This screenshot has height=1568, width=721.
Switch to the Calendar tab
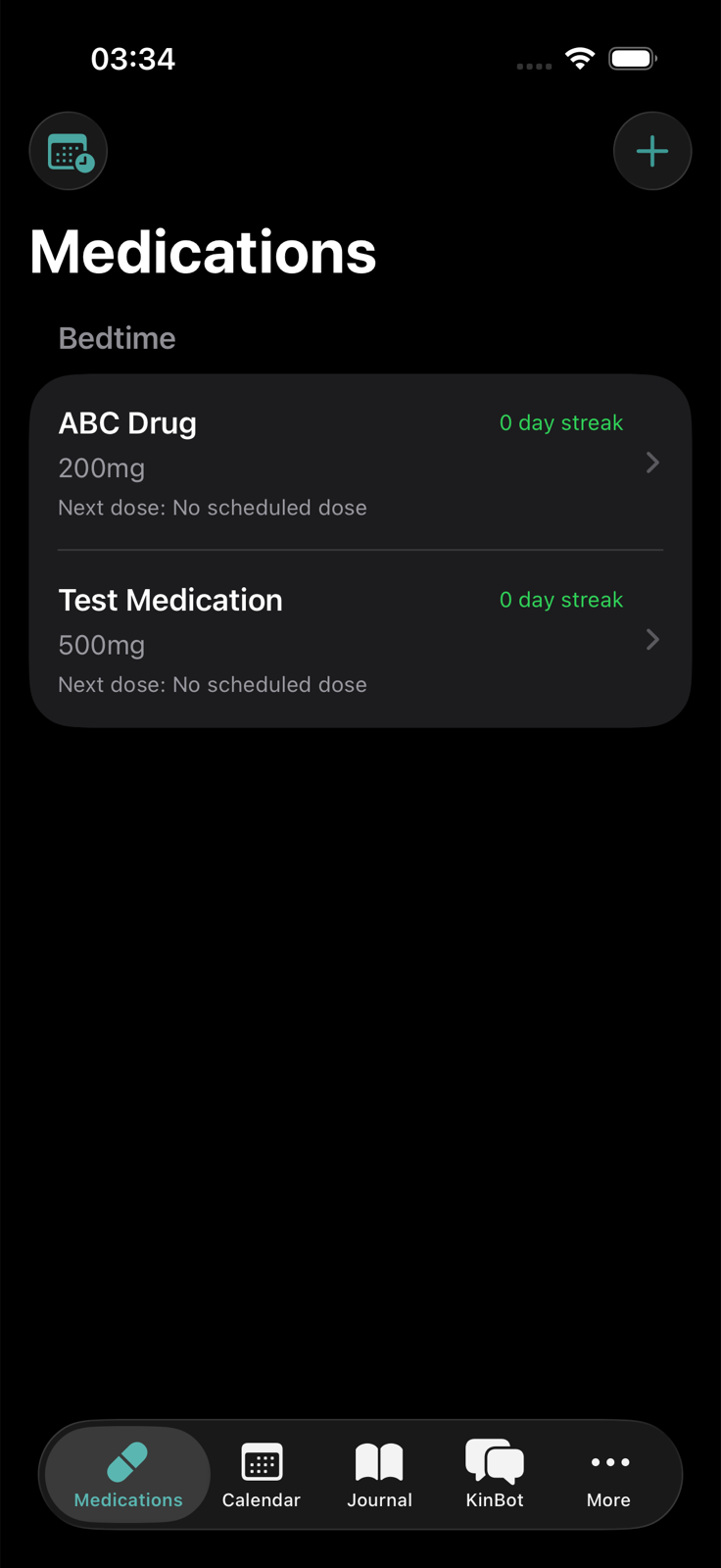pos(261,1475)
